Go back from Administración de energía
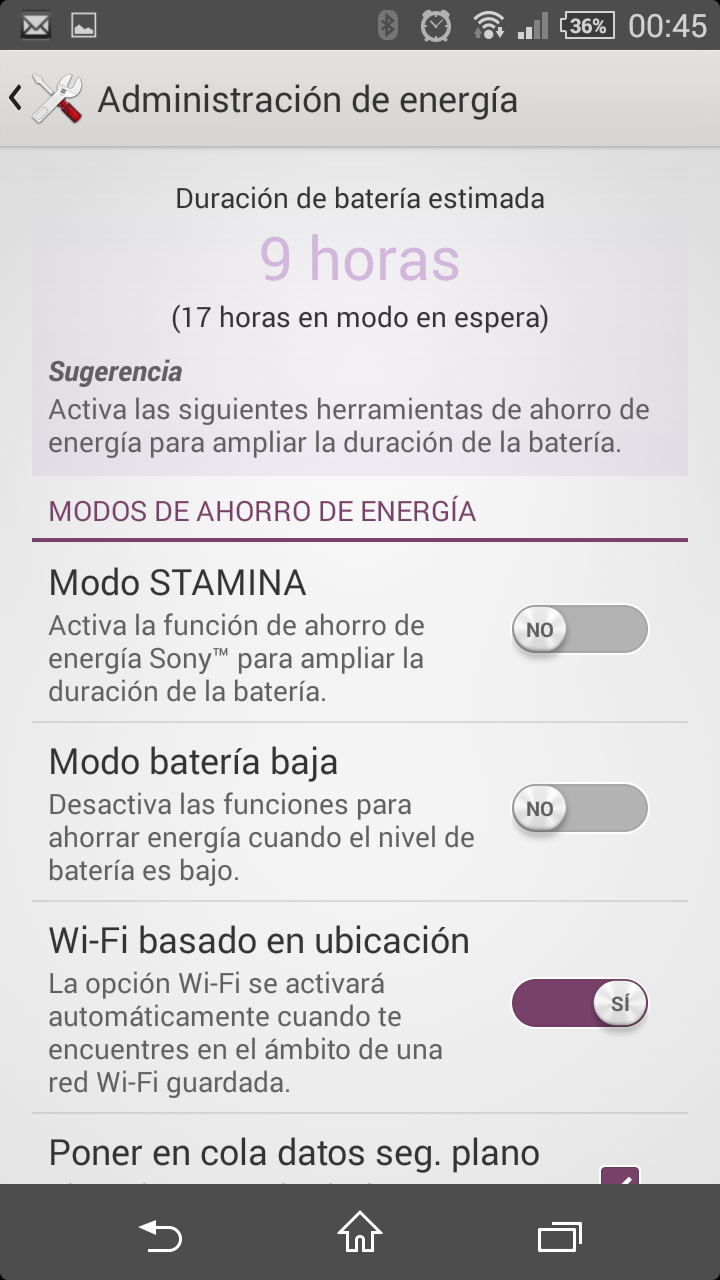The image size is (720, 1280). (x=45, y=99)
